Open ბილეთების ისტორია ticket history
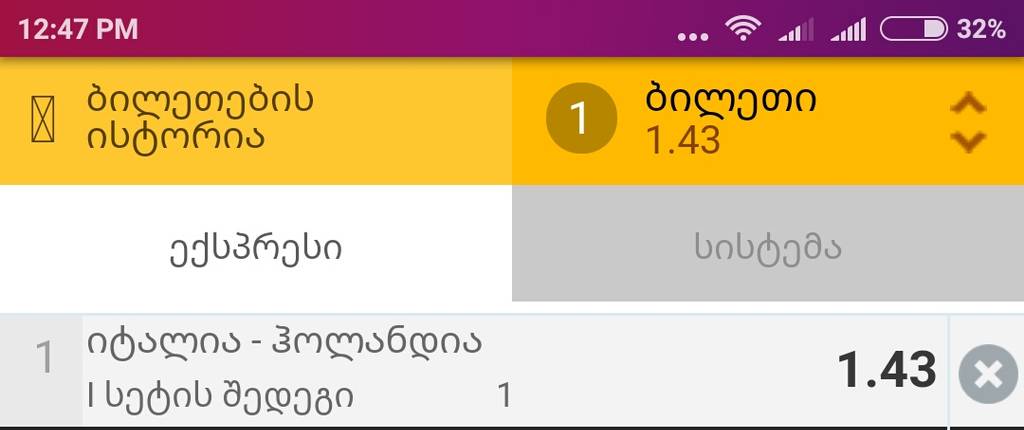 (x=255, y=121)
